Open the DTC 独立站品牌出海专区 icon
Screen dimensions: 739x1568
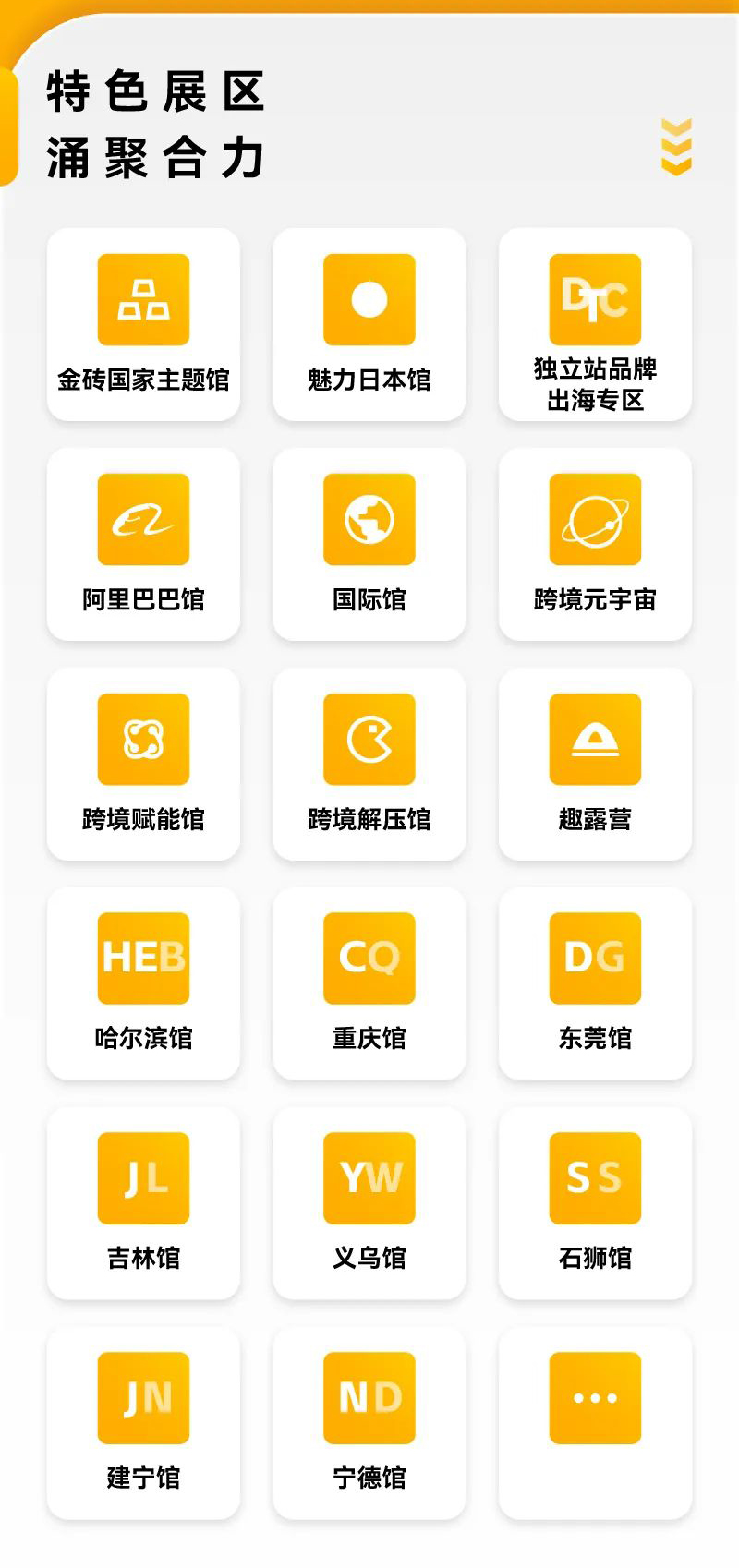(594, 297)
